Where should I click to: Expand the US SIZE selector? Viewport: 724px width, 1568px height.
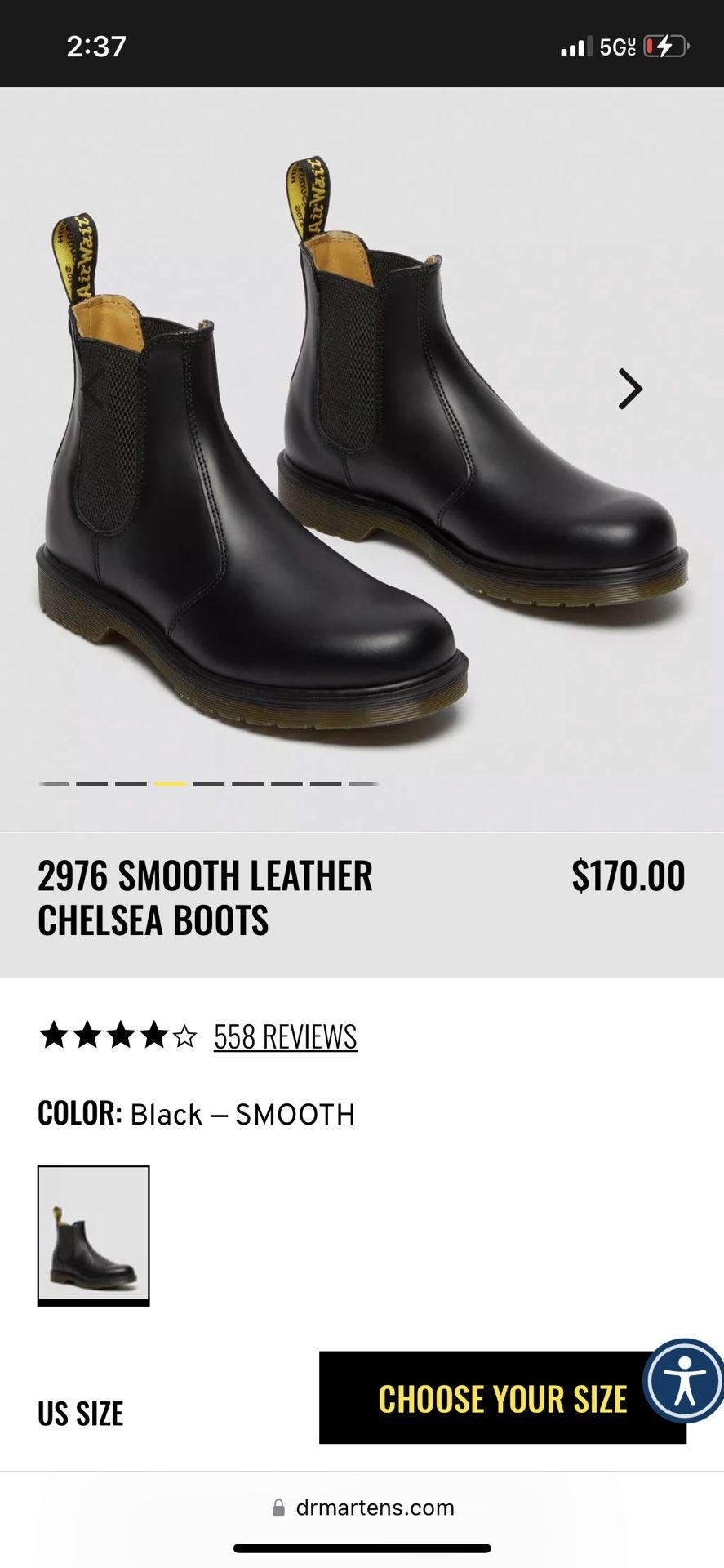(81, 1413)
